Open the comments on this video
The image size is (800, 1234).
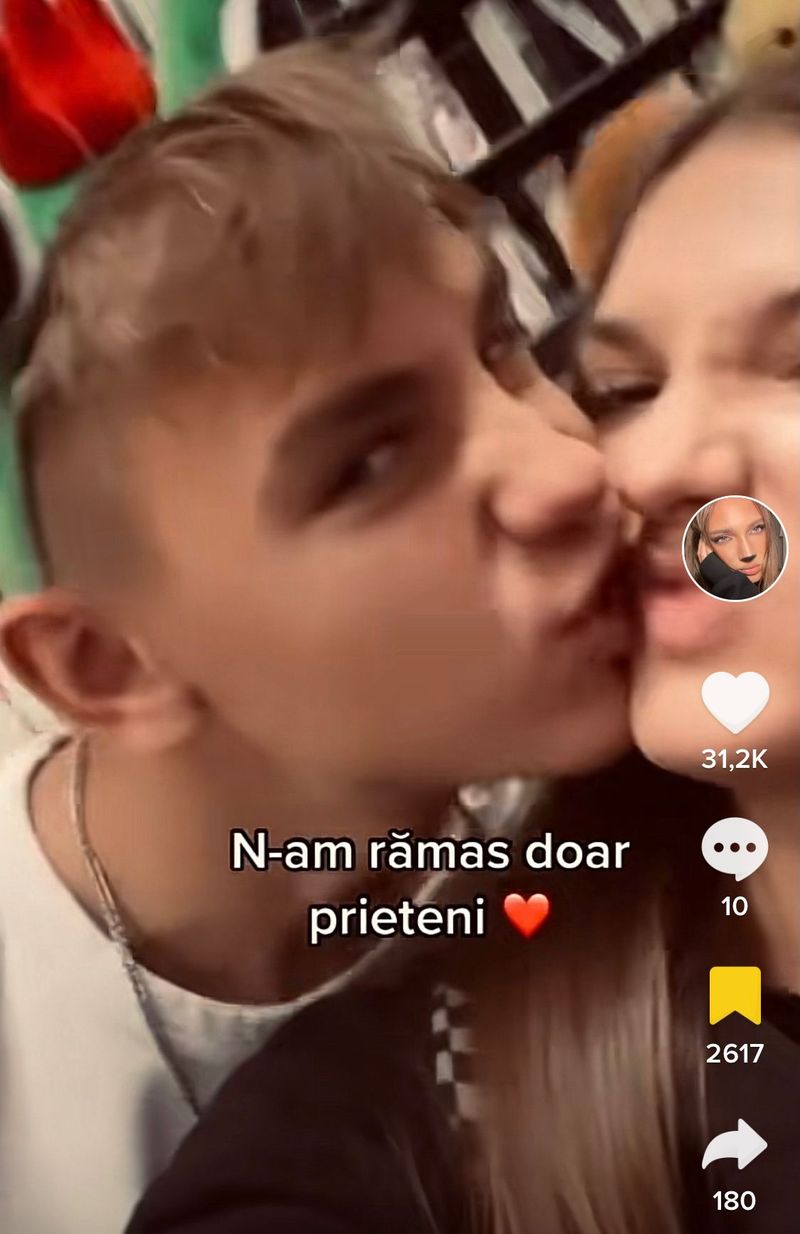735,850
